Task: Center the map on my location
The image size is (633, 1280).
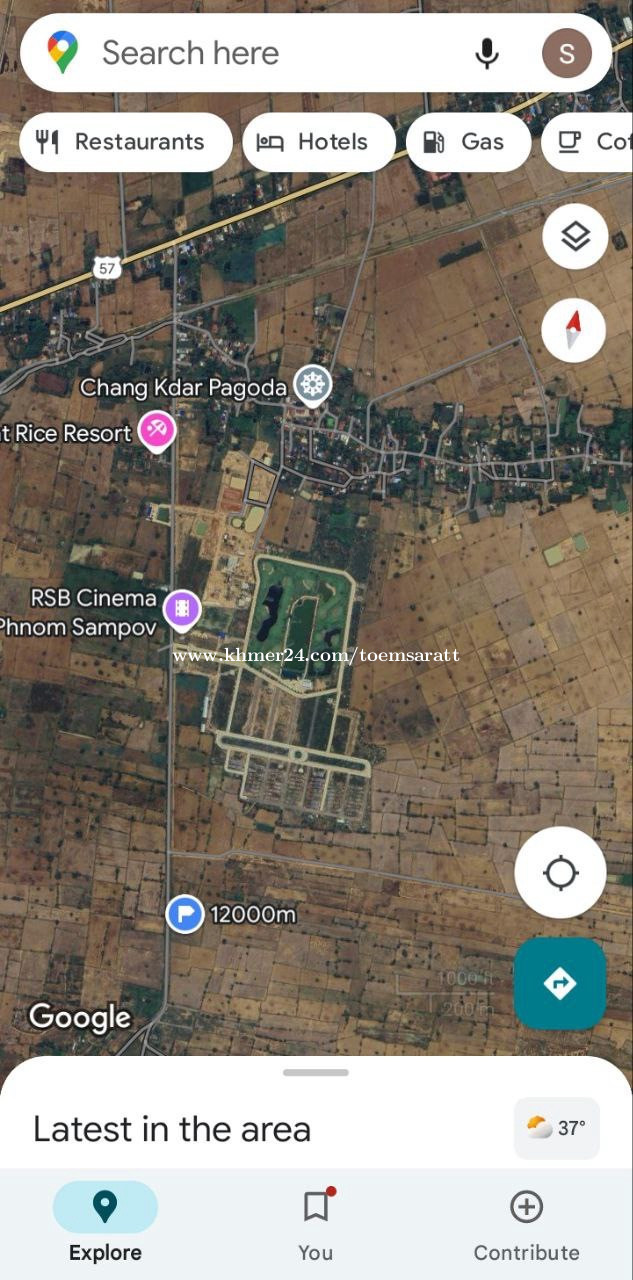Action: [560, 873]
